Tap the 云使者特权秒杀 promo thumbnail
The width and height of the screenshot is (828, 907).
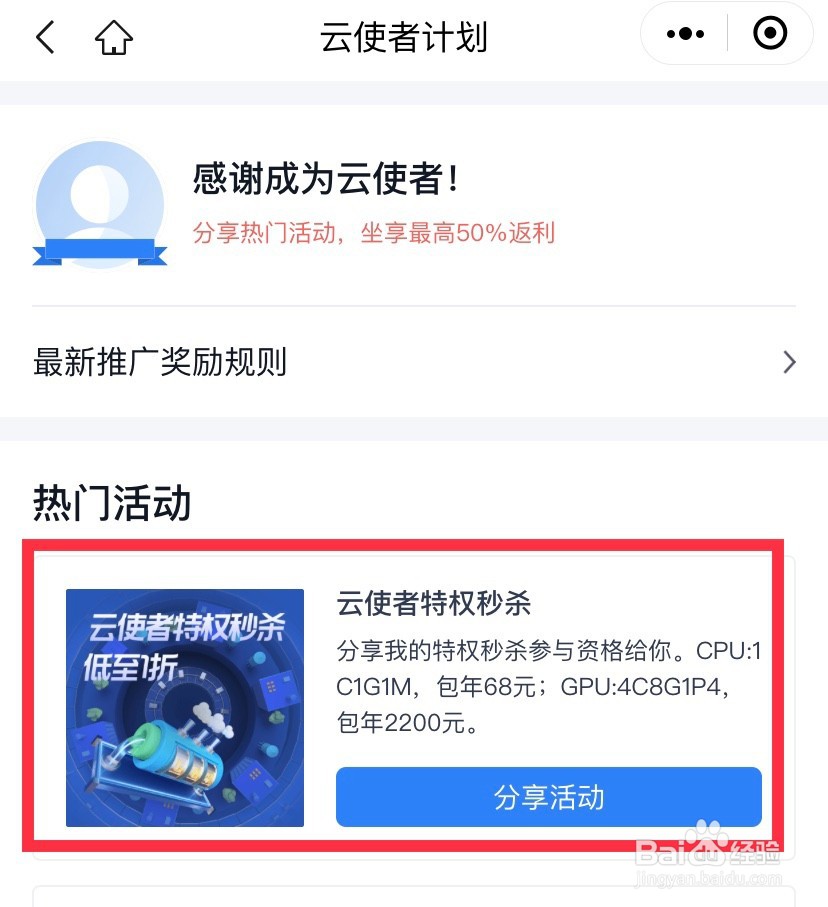pos(185,707)
